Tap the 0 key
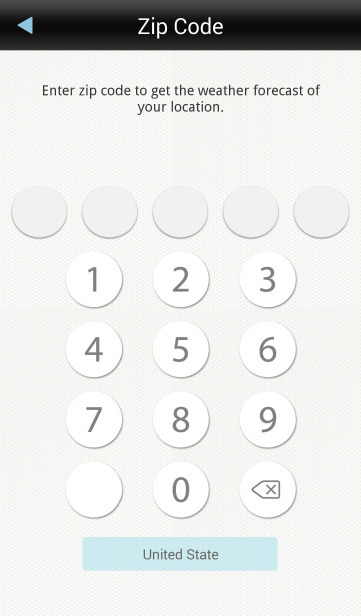 pyautogui.click(x=181, y=490)
